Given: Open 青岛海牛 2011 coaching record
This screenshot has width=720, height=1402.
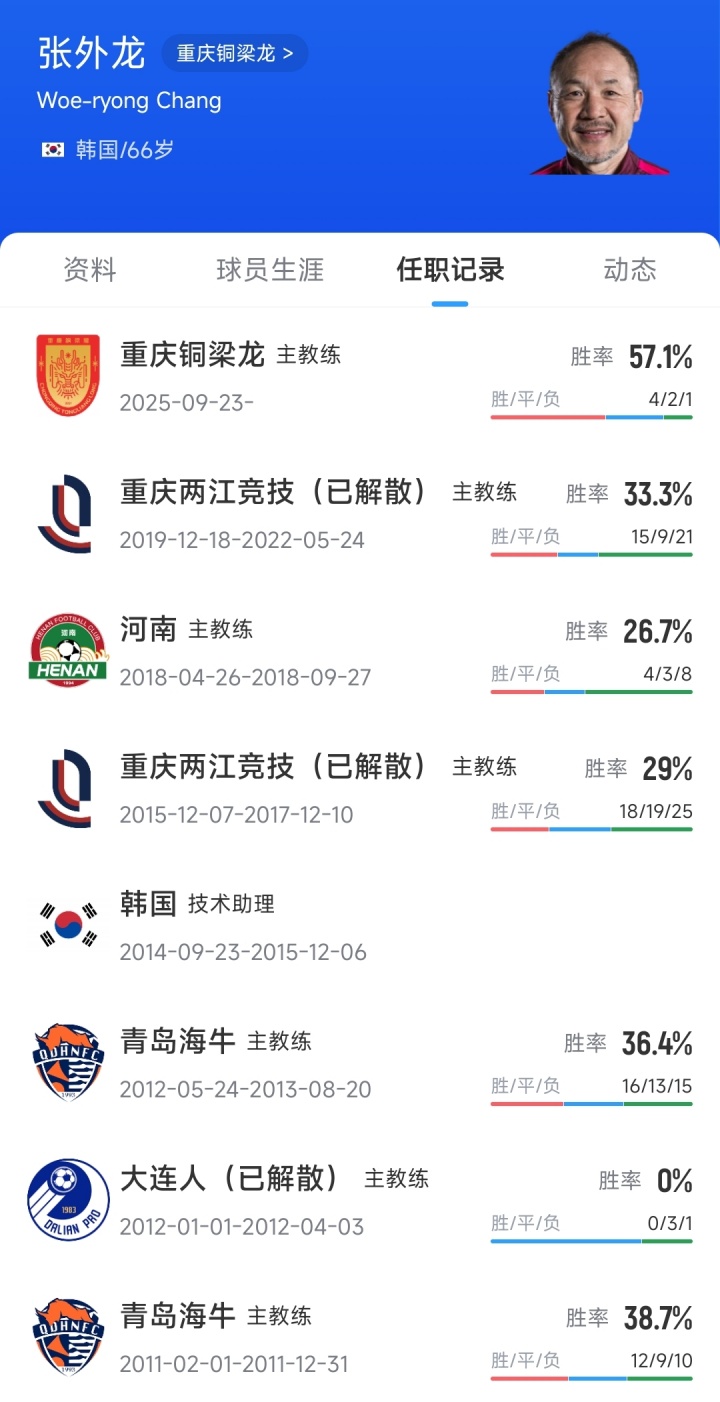Looking at the screenshot, I should [x=360, y=1338].
